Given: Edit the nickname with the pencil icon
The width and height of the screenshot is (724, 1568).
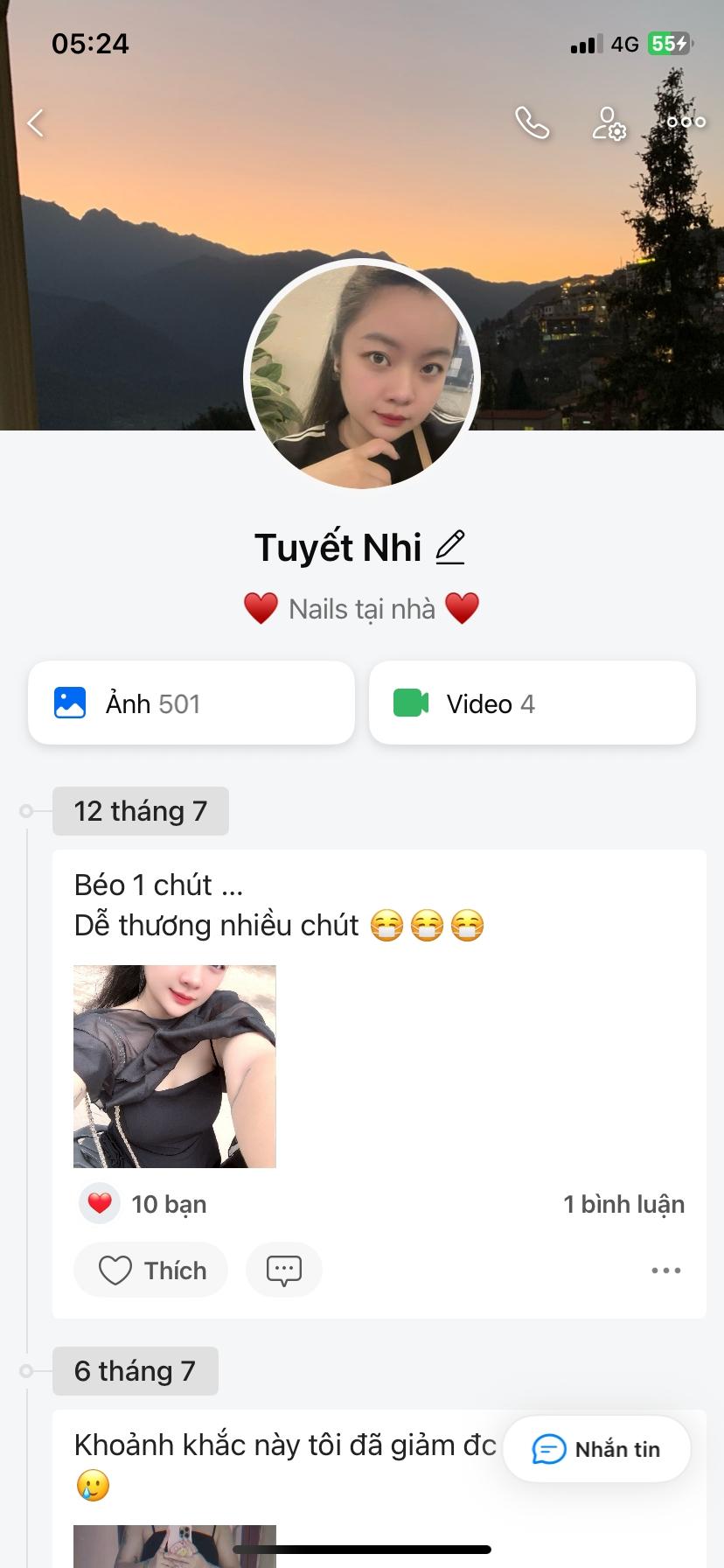Looking at the screenshot, I should pos(450,548).
